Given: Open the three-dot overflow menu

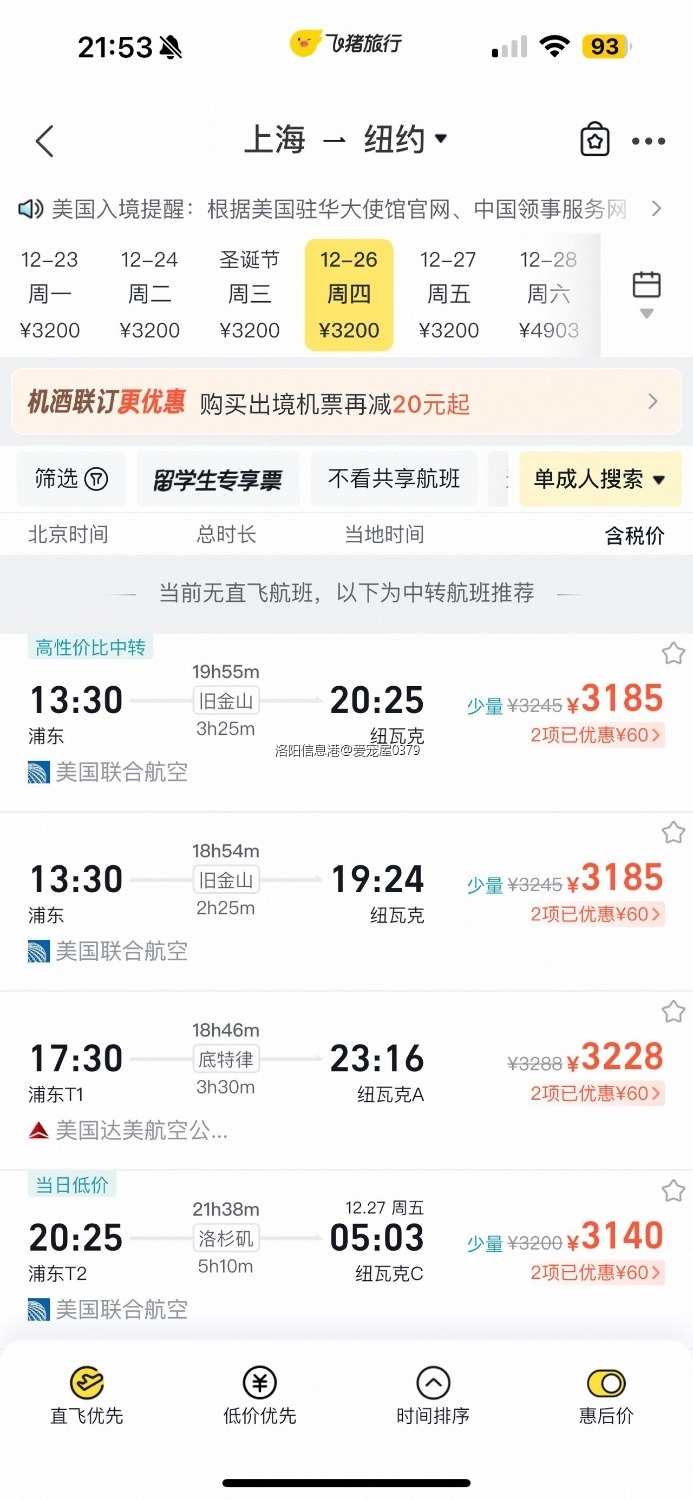Looking at the screenshot, I should (648, 141).
